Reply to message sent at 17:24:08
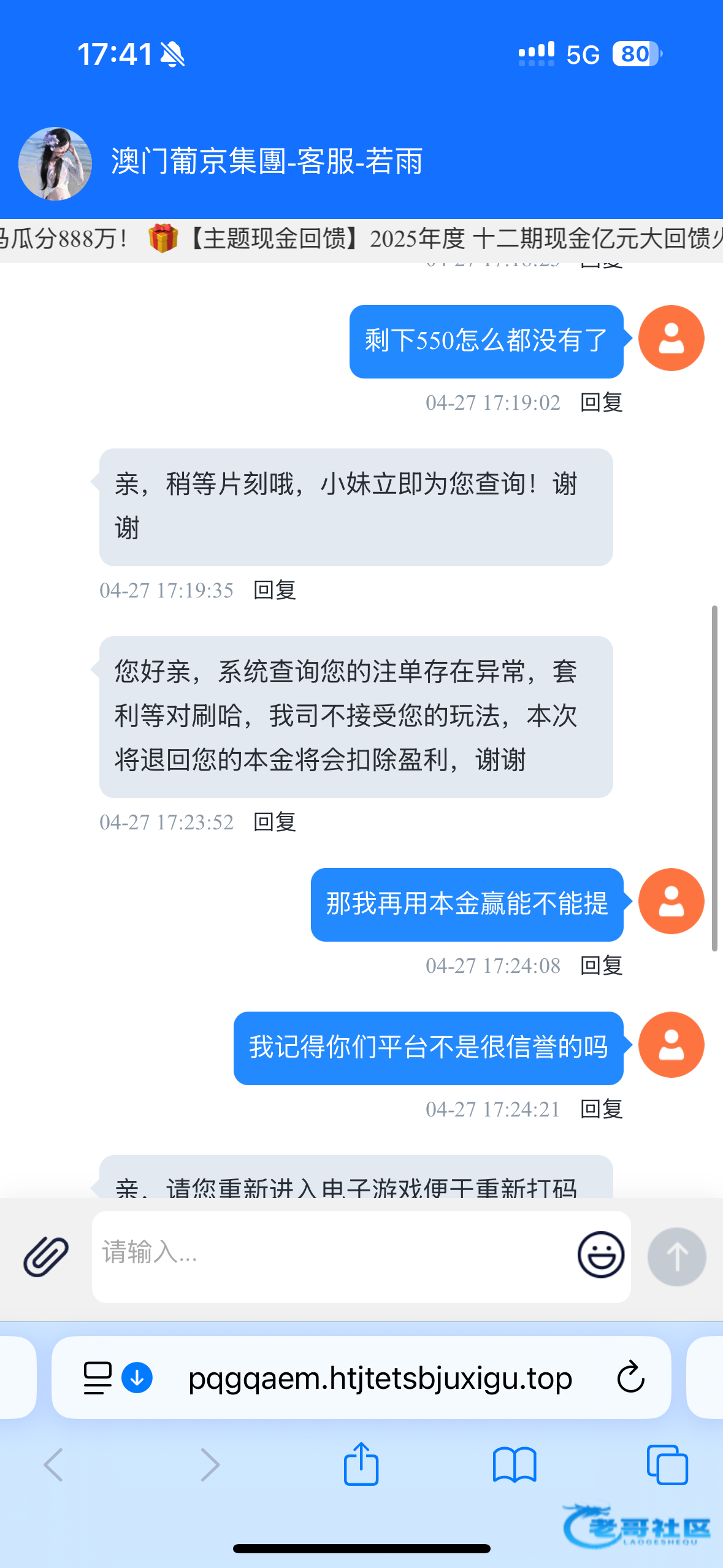 point(601,966)
